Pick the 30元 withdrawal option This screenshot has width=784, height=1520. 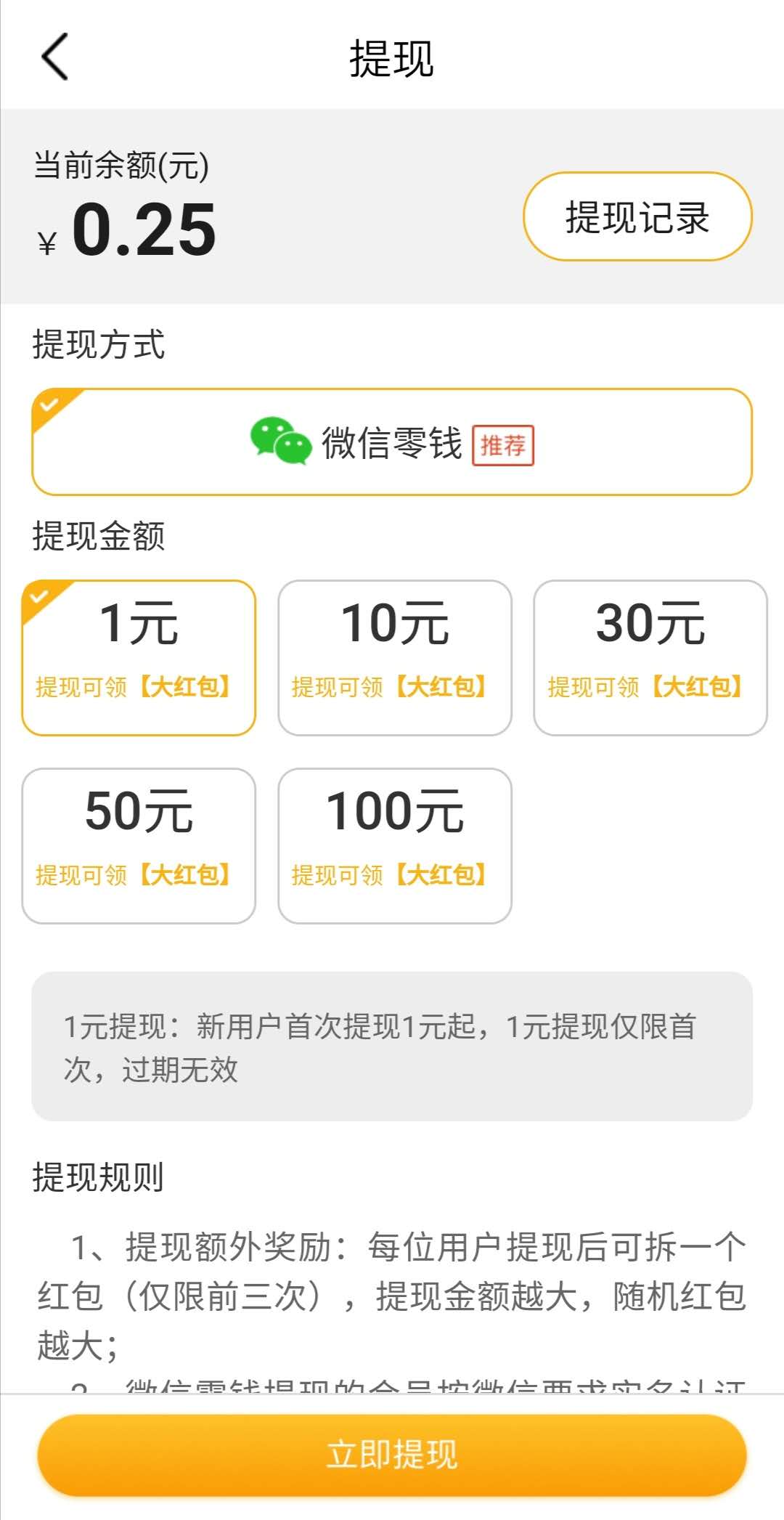point(650,658)
